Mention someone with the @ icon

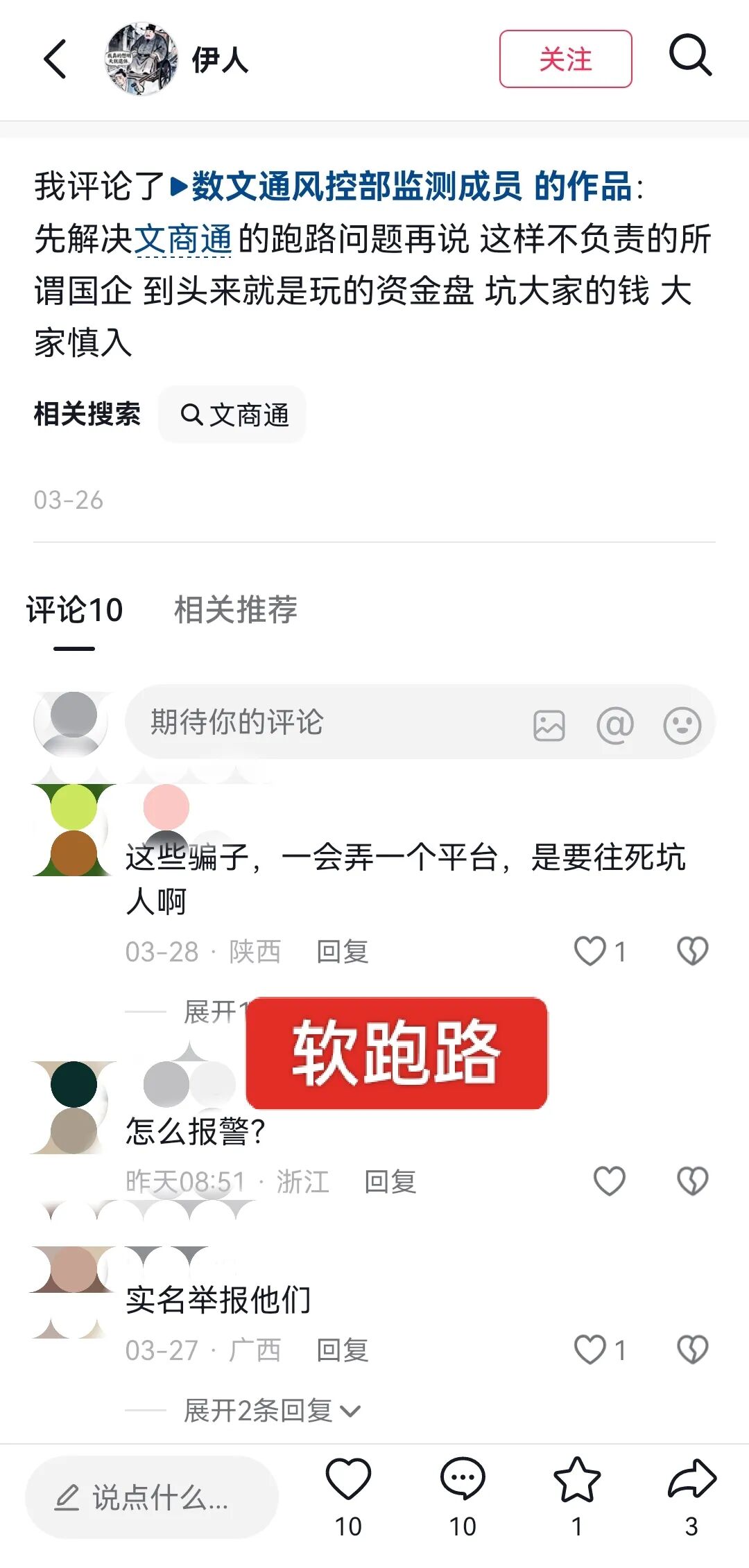pos(615,726)
